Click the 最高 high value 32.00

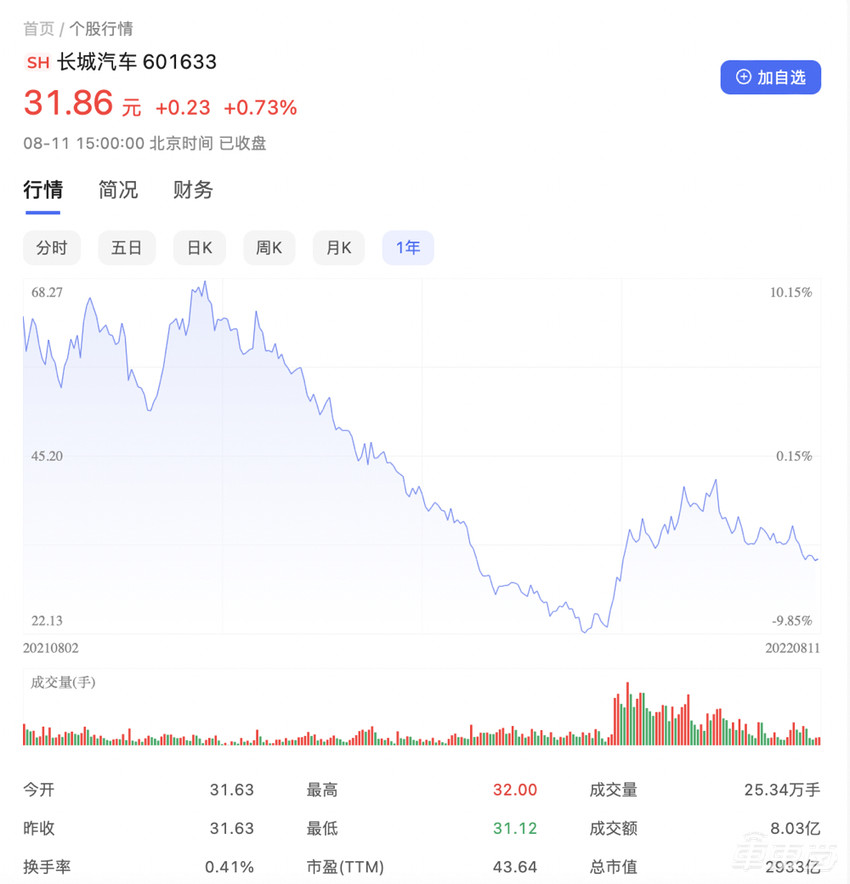tap(514, 789)
